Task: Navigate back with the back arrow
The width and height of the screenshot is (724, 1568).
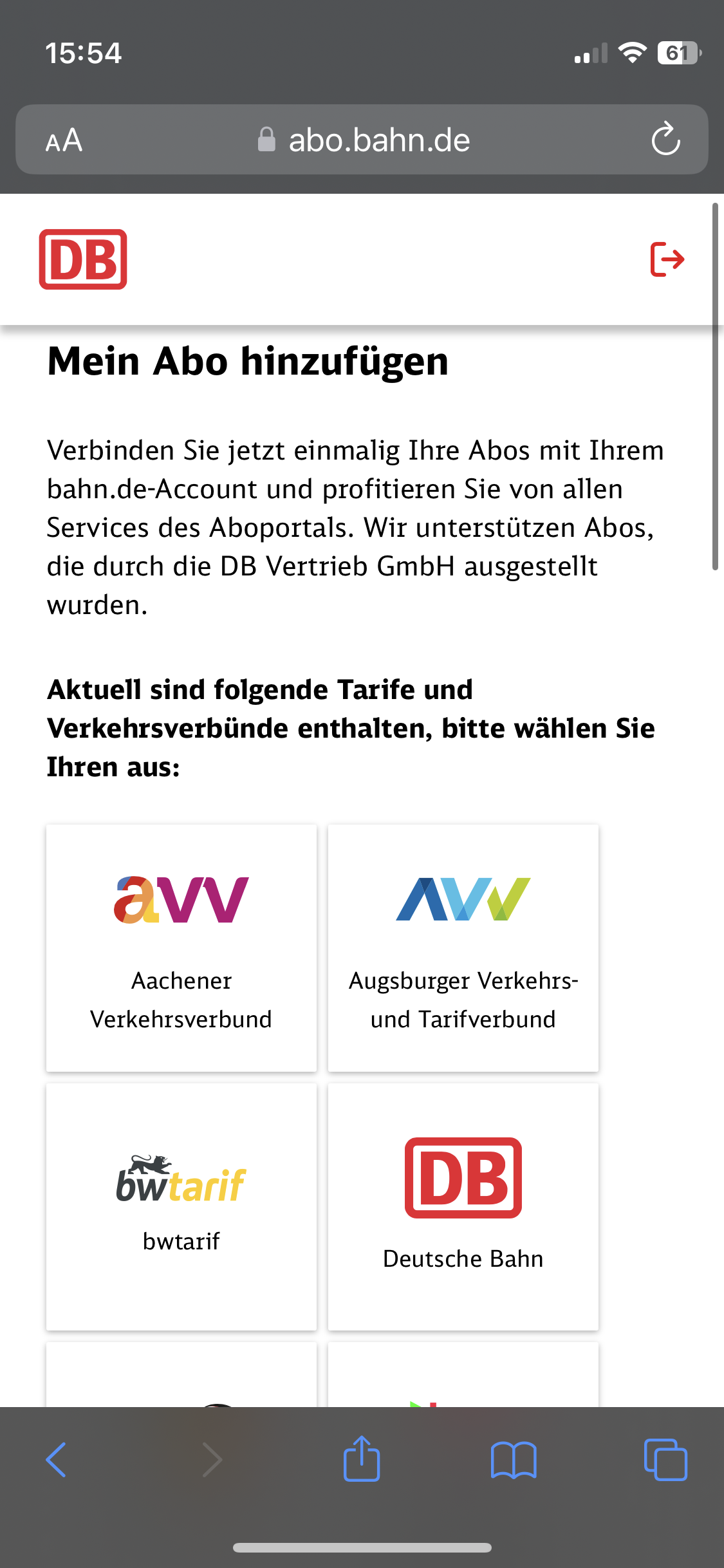Action: click(57, 1459)
